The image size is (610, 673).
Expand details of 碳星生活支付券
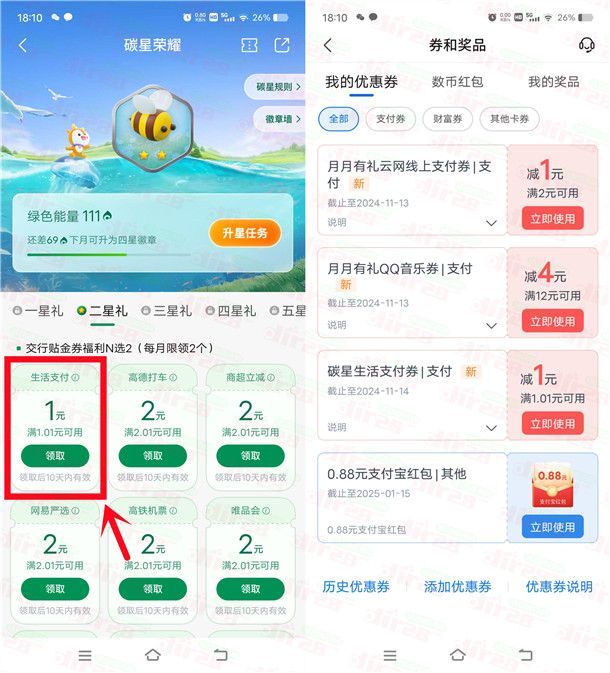(490, 427)
